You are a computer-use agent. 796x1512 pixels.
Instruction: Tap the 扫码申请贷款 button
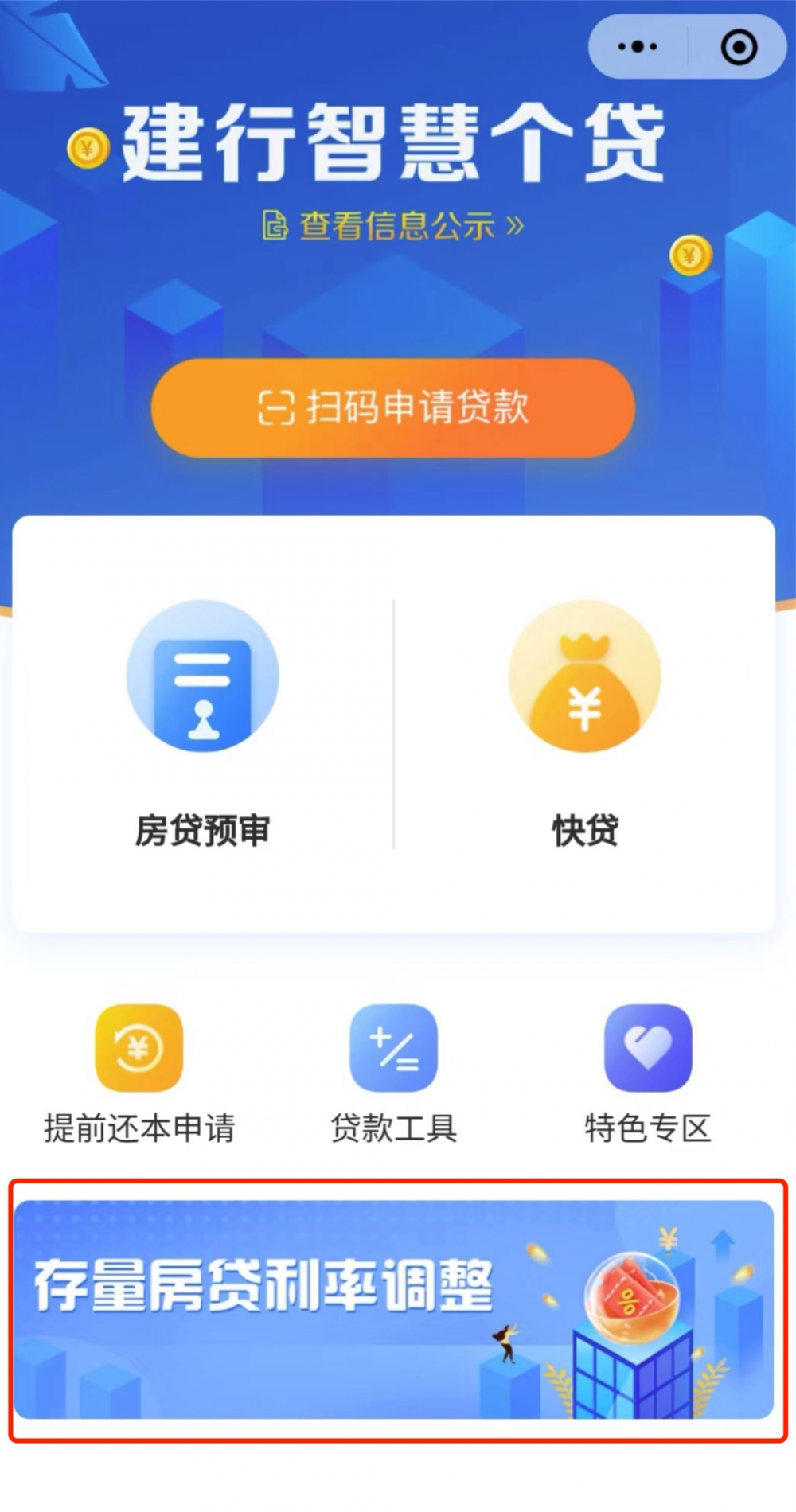pyautogui.click(x=393, y=407)
